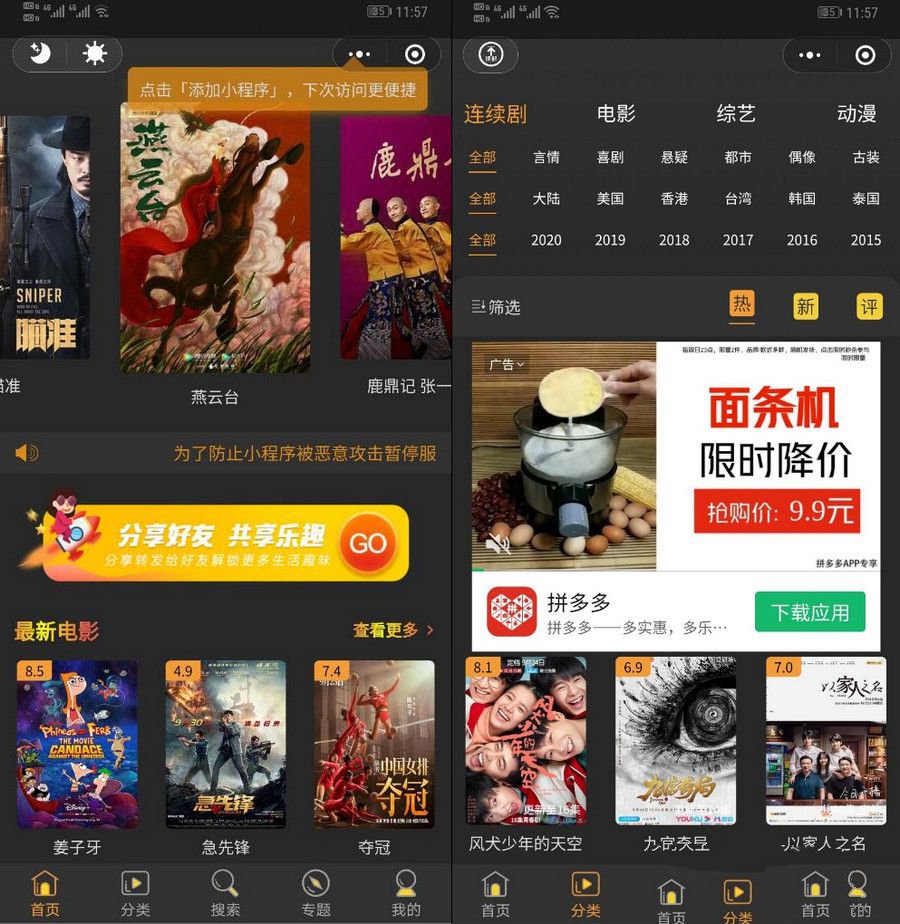Open the movie 急先锋
This screenshot has height=924, width=900.
point(225,743)
